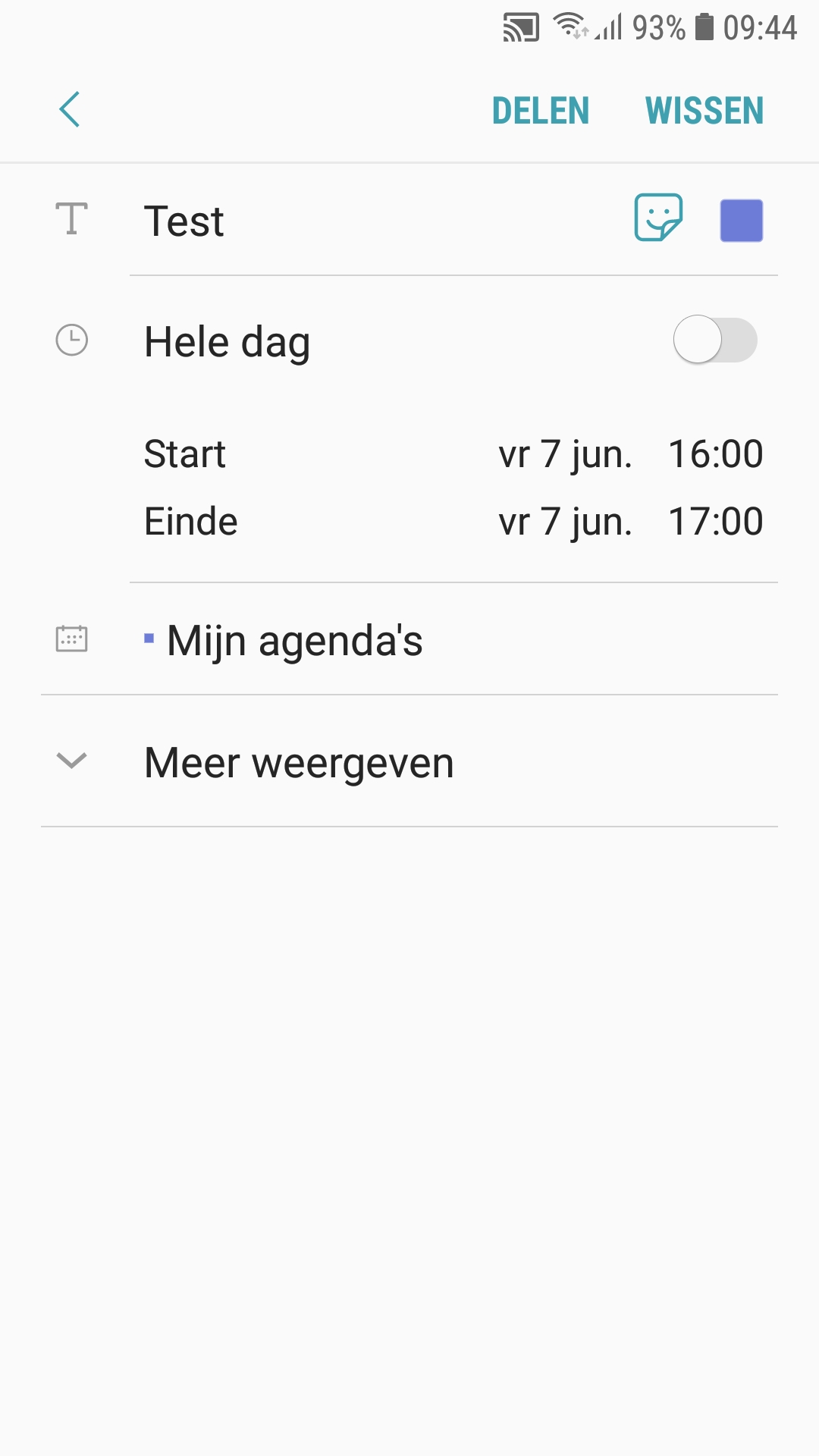Change the start time 16:00
The height and width of the screenshot is (1456, 819).
coord(715,454)
